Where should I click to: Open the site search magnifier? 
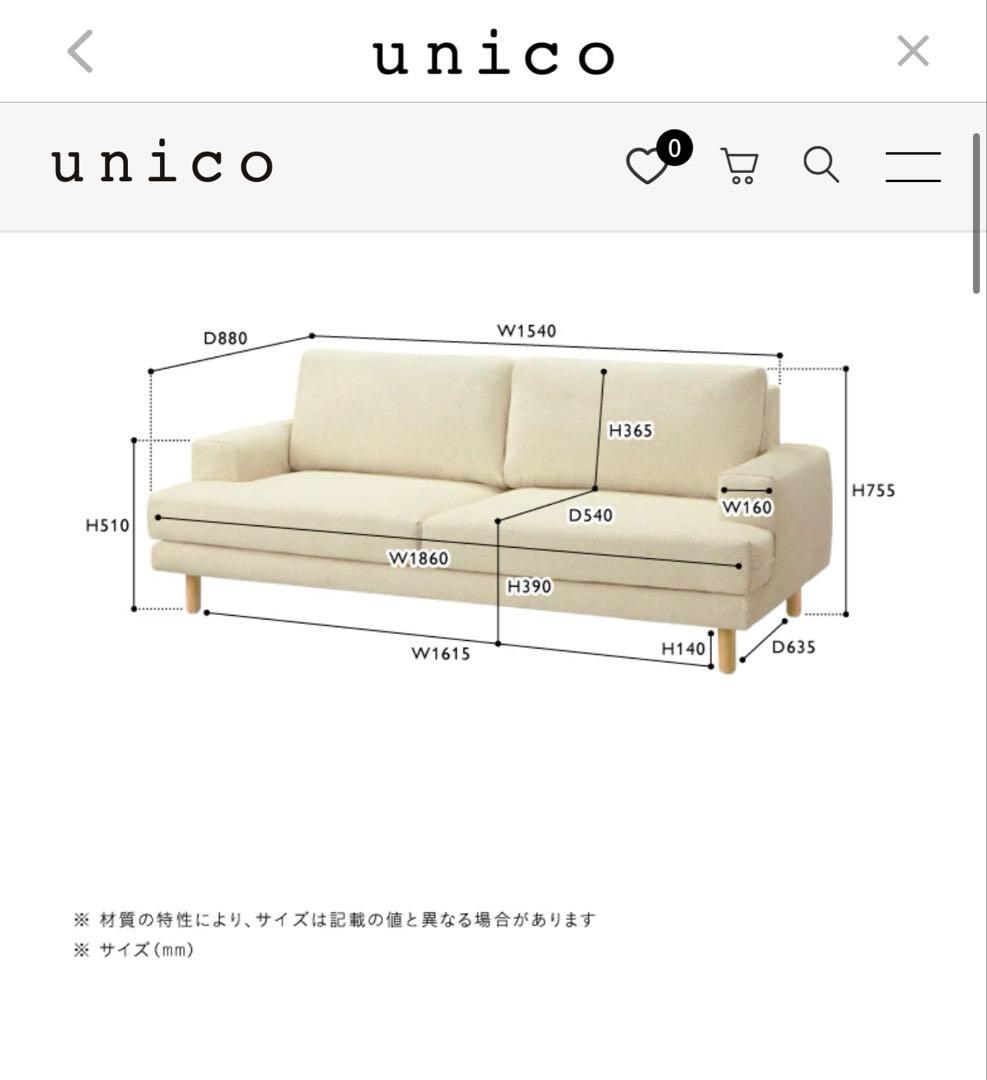pyautogui.click(x=820, y=165)
